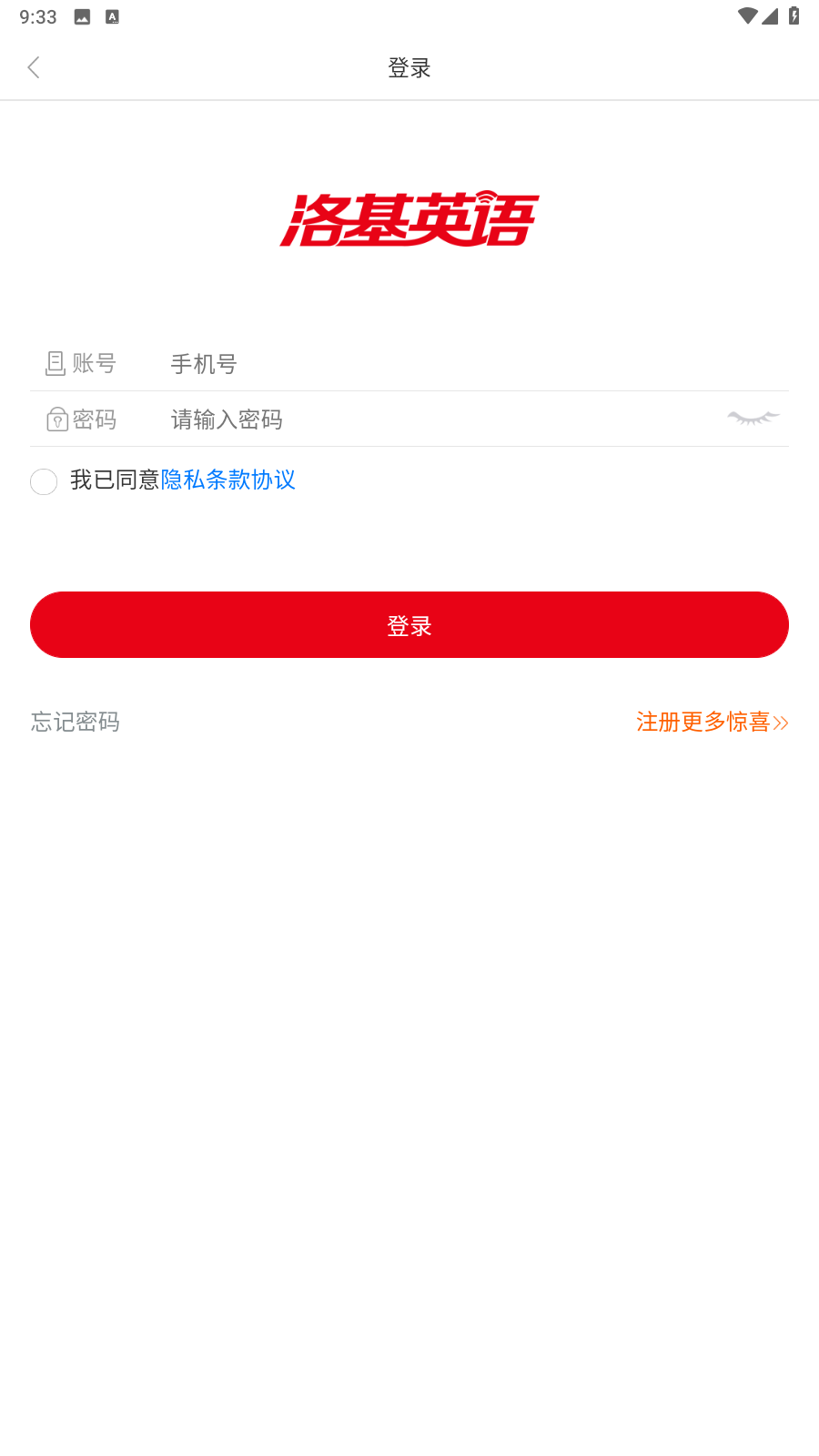Click the closed-eye password visibility icon
The width and height of the screenshot is (819, 1456).
click(753, 419)
